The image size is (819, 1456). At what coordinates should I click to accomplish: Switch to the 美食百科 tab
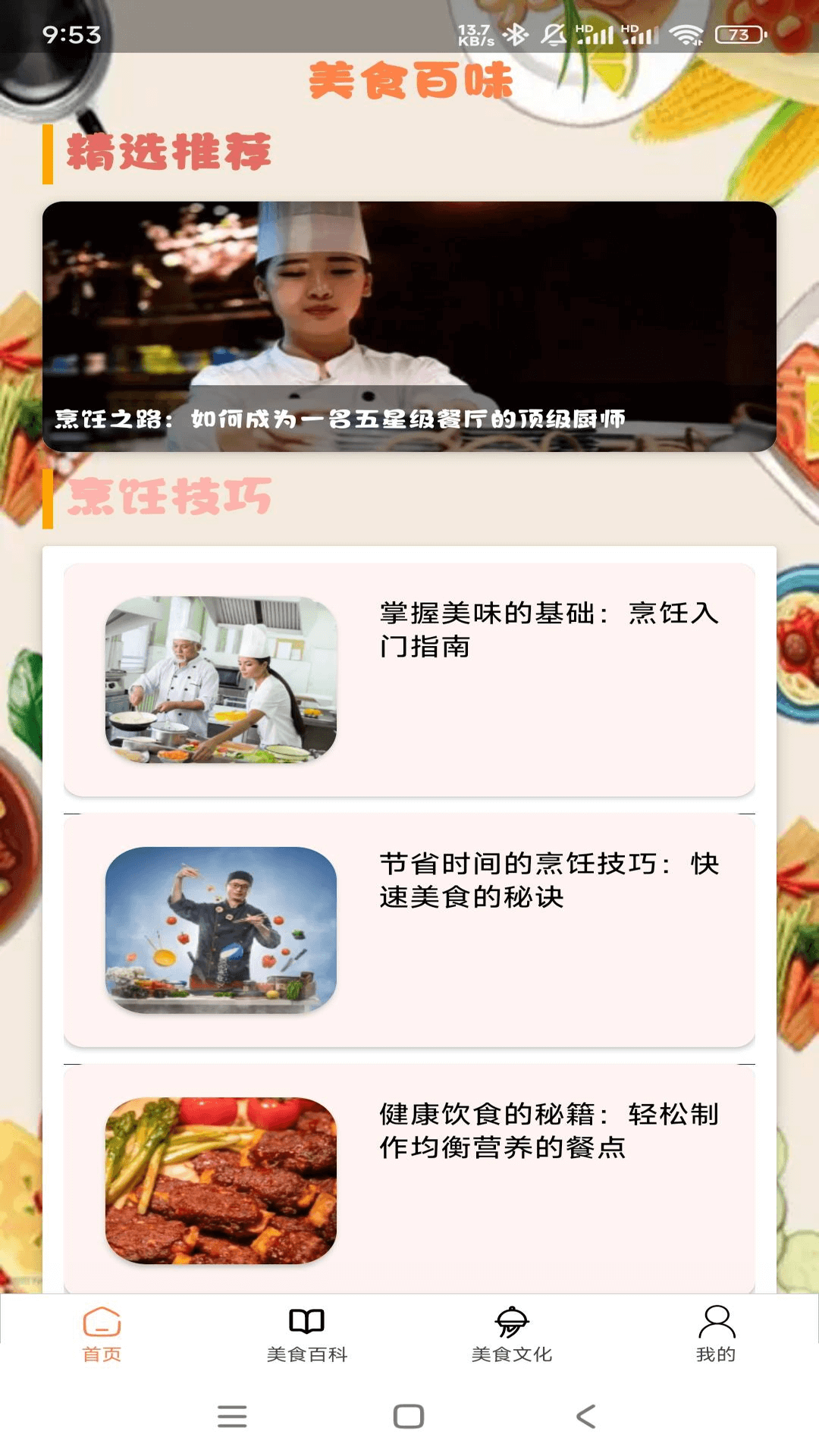pos(306,1335)
